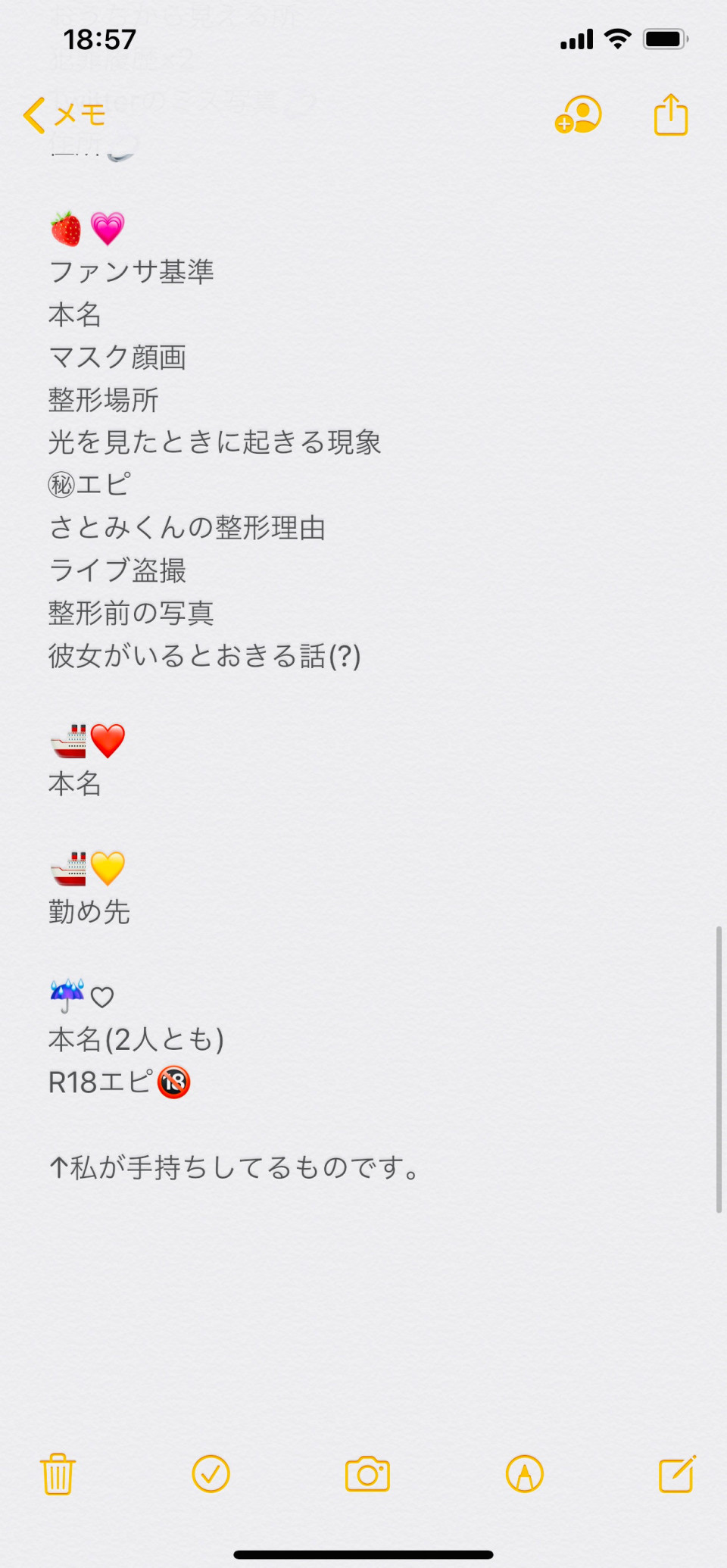Open the share sheet
Image resolution: width=727 pixels, height=1568 pixels.
click(x=671, y=115)
